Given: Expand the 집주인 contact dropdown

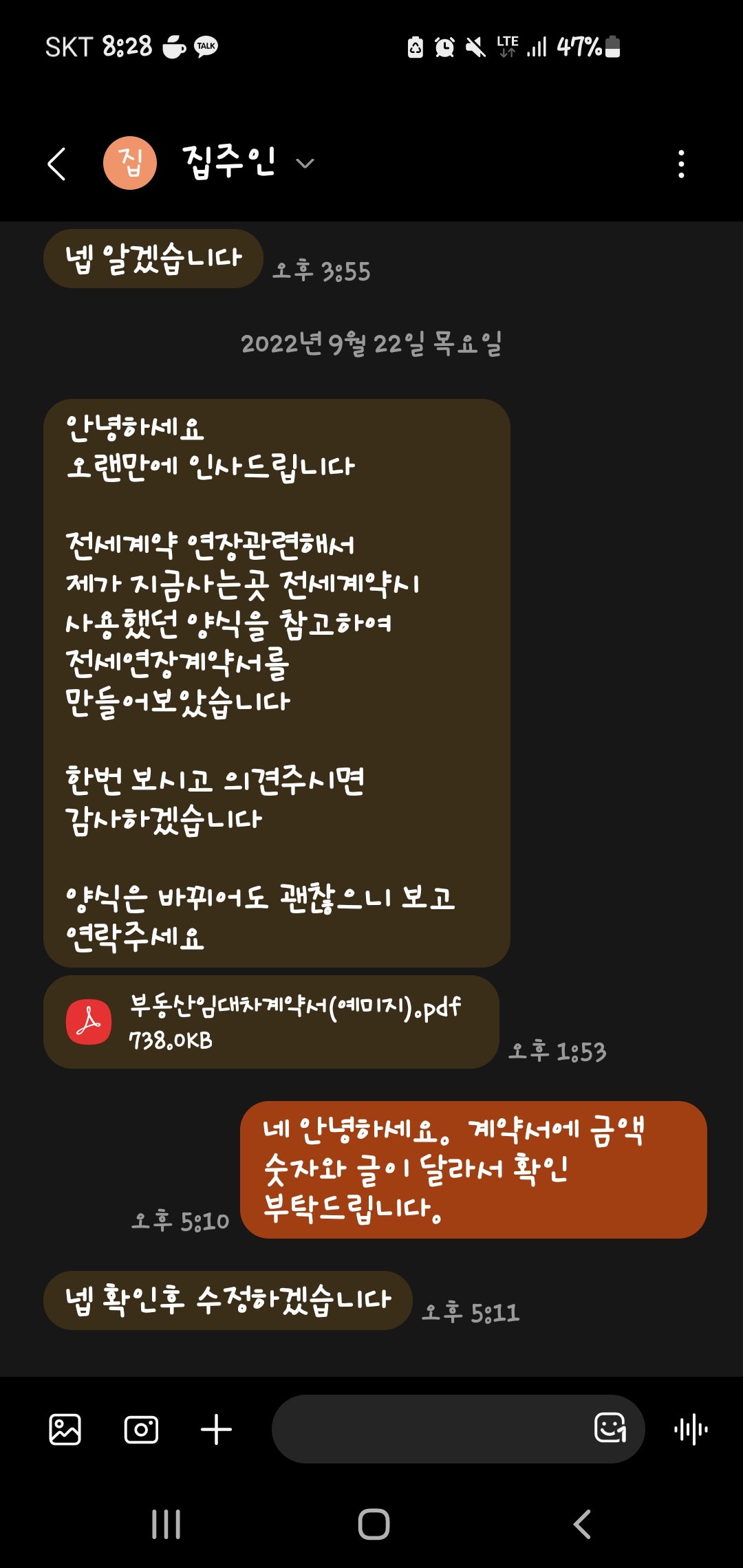Looking at the screenshot, I should click(x=305, y=164).
